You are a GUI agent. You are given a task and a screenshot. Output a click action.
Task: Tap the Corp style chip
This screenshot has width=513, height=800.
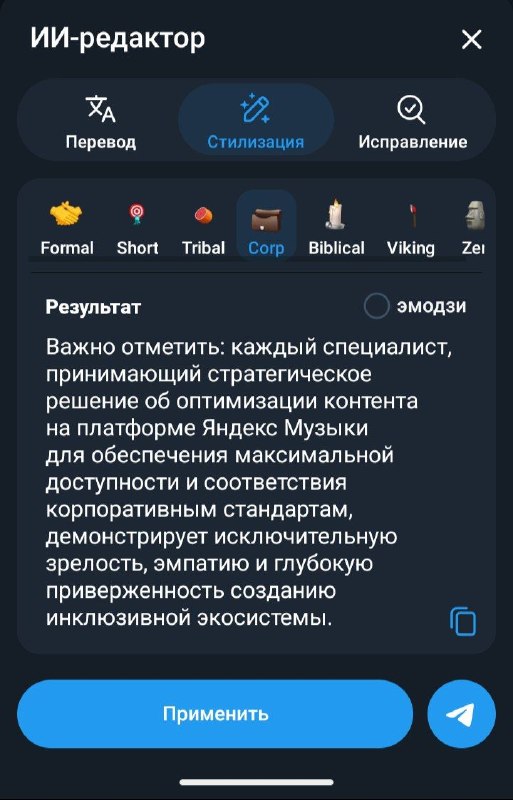pos(266,227)
